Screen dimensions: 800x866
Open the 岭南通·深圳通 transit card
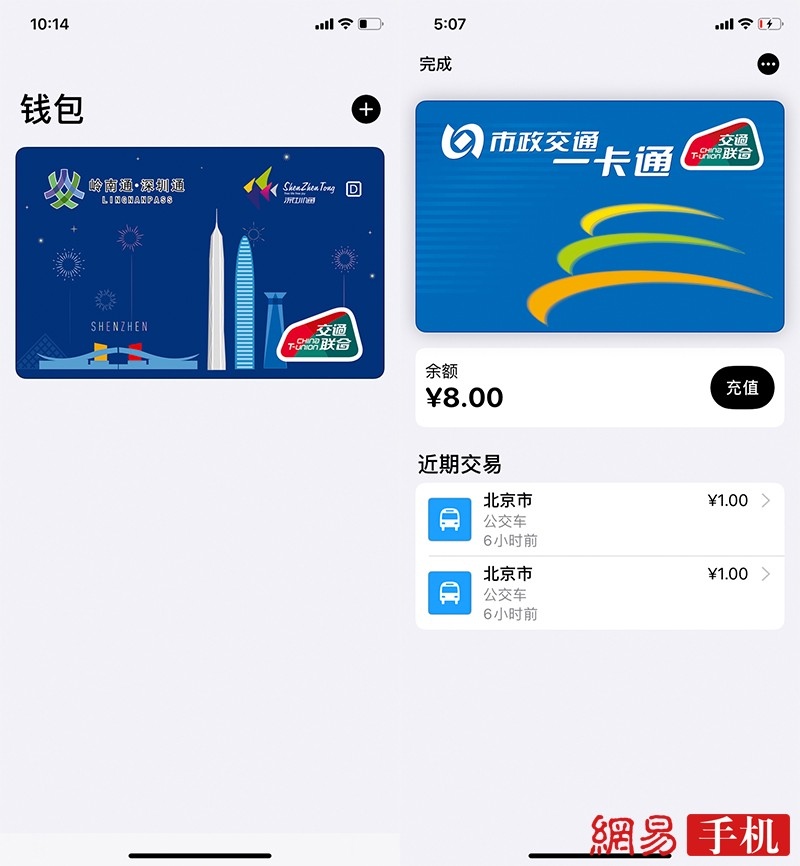200,263
